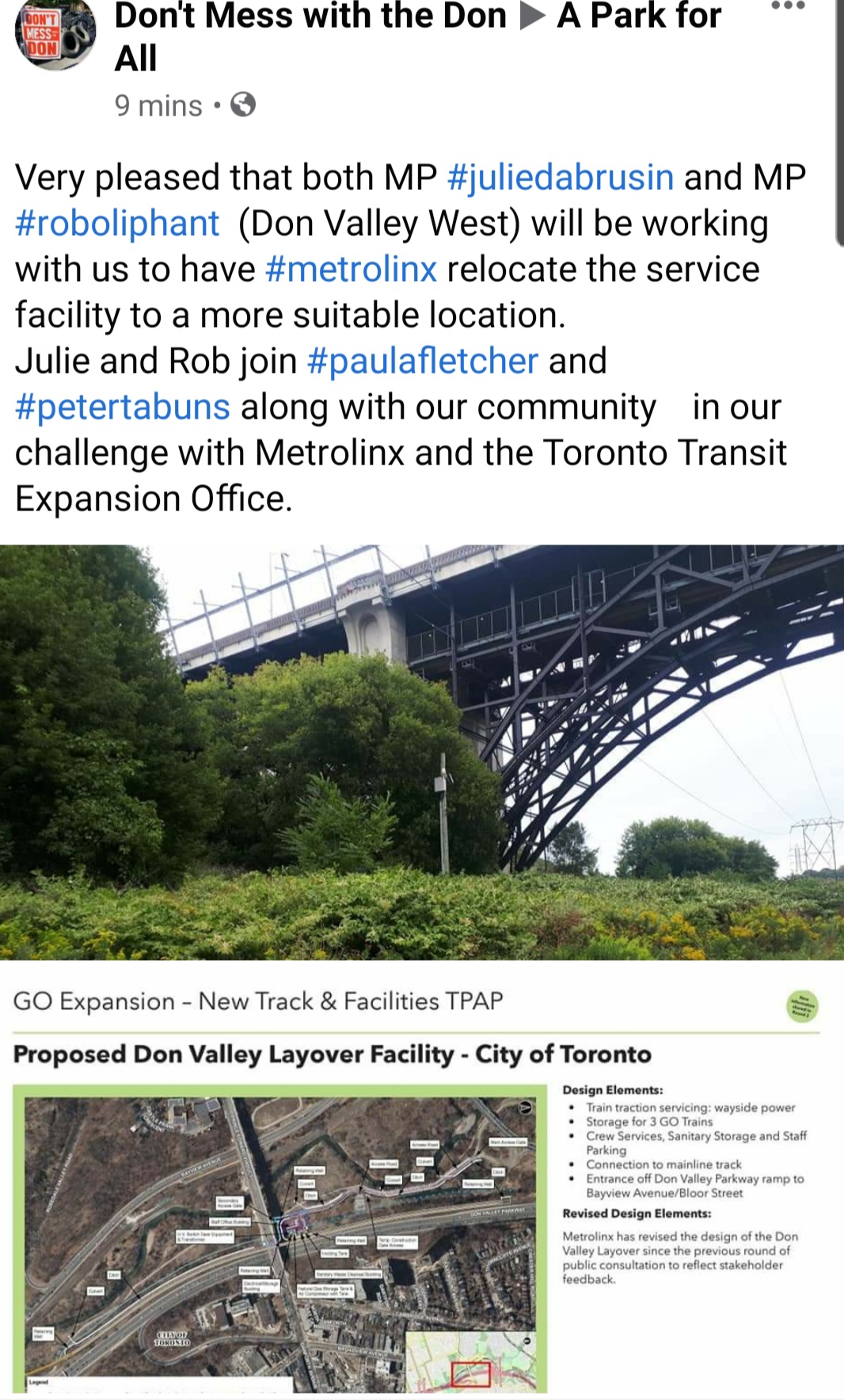
Task: Open the #metrolinx hashtag
Action: [x=352, y=269]
